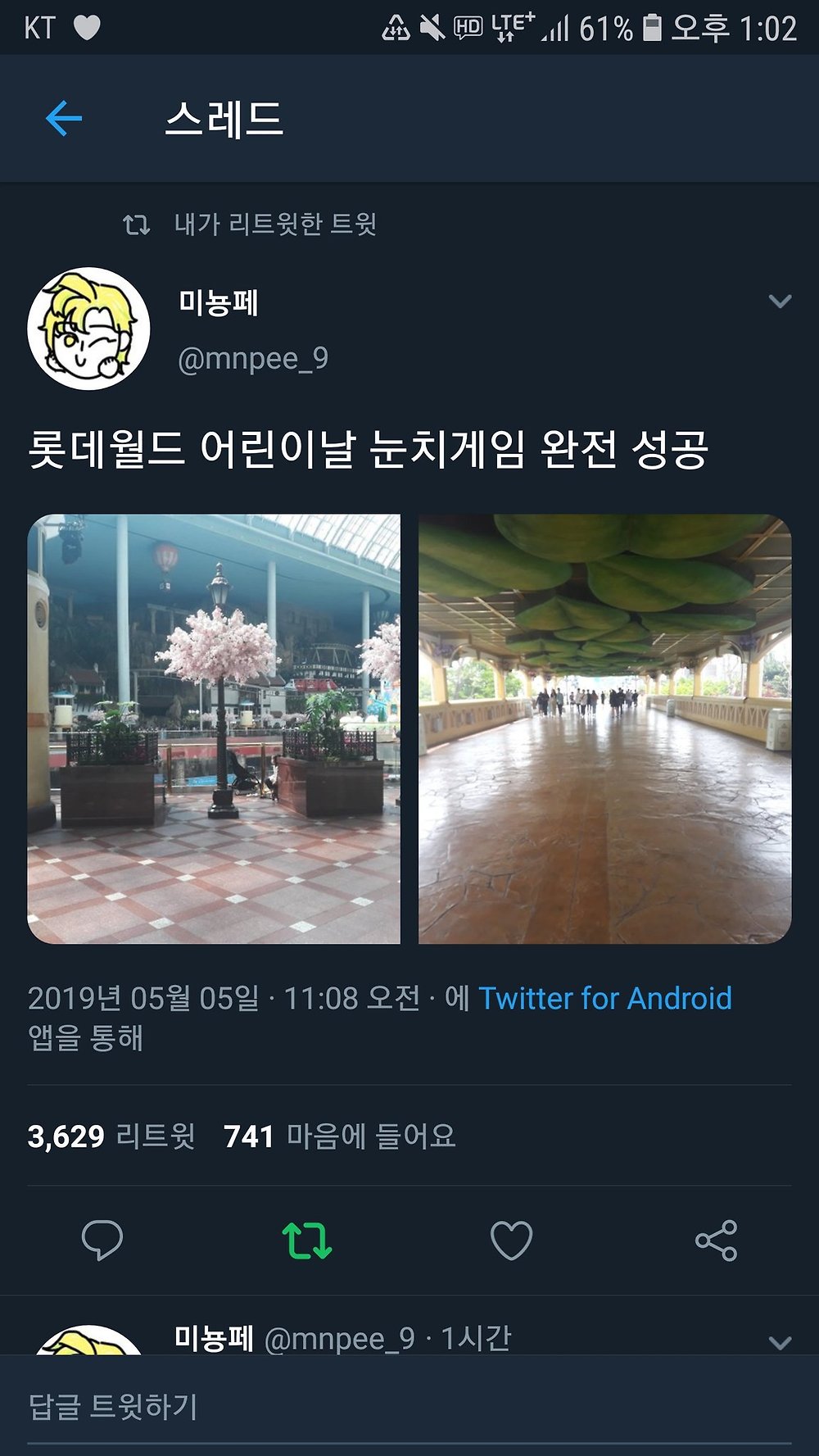The width and height of the screenshot is (819, 1456).
Task: Like this tweet with the heart
Action: click(x=511, y=1240)
